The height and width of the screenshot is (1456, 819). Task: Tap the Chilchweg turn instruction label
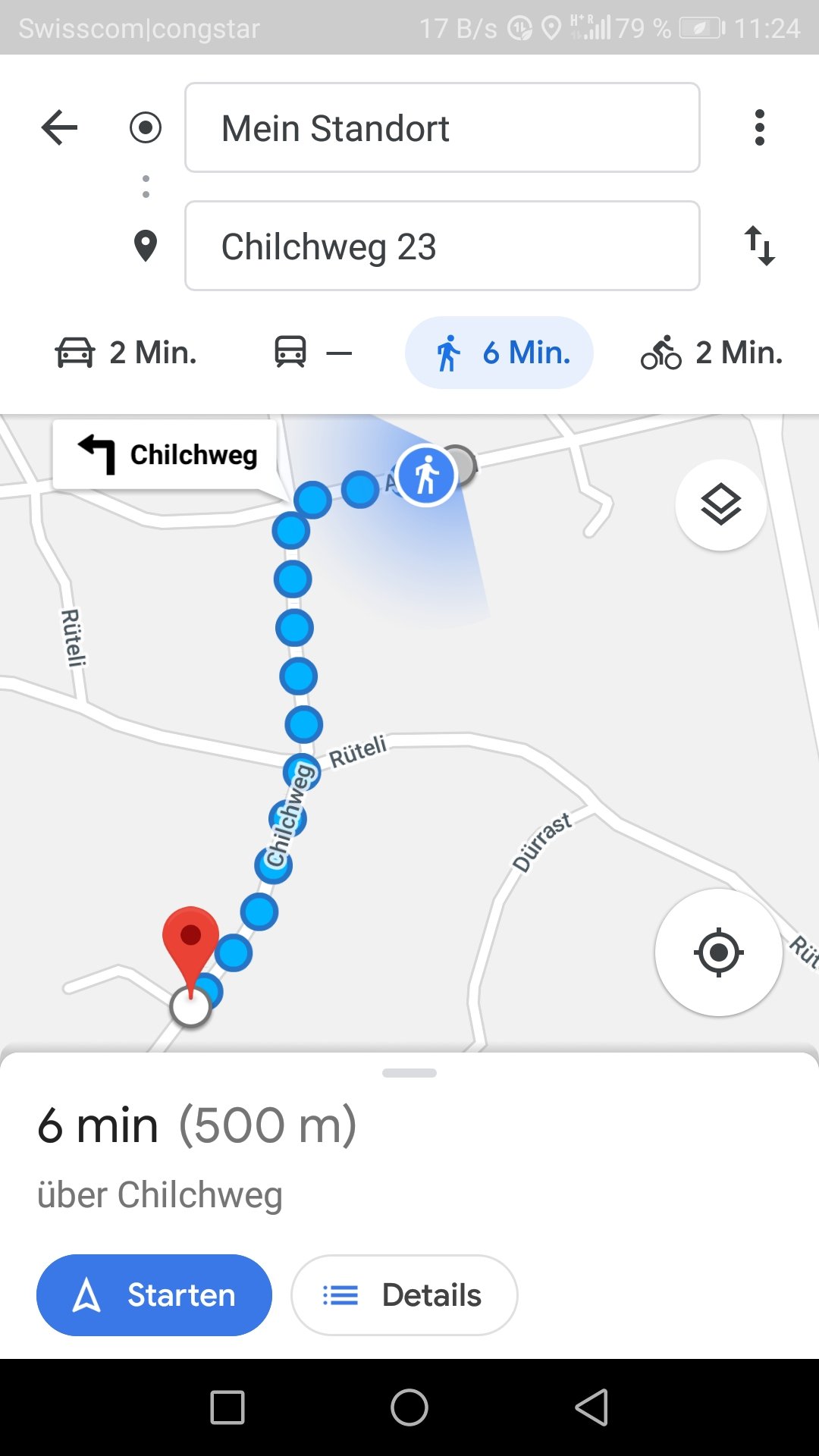pyautogui.click(x=165, y=455)
